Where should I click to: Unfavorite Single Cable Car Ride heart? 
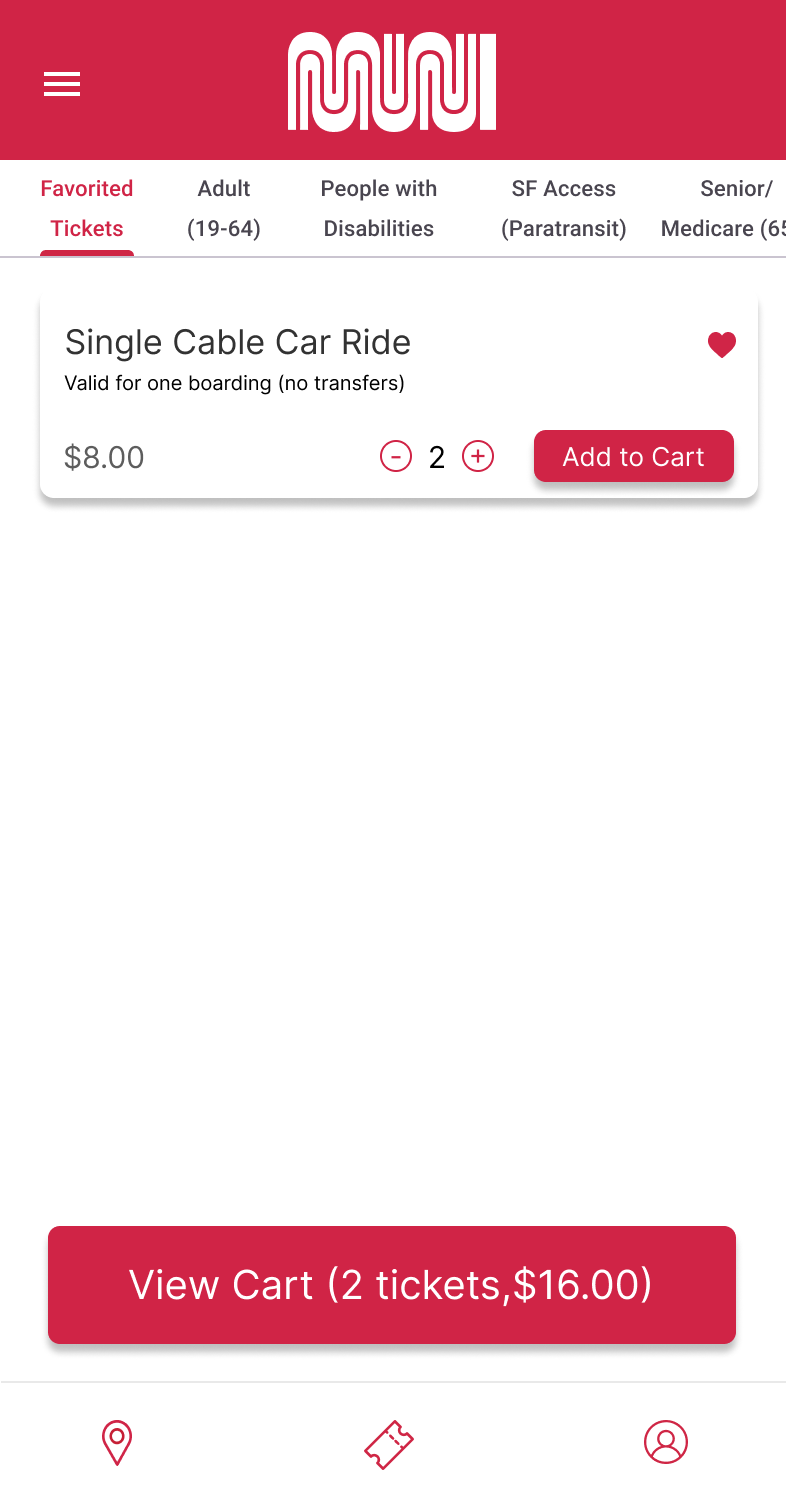tap(722, 345)
